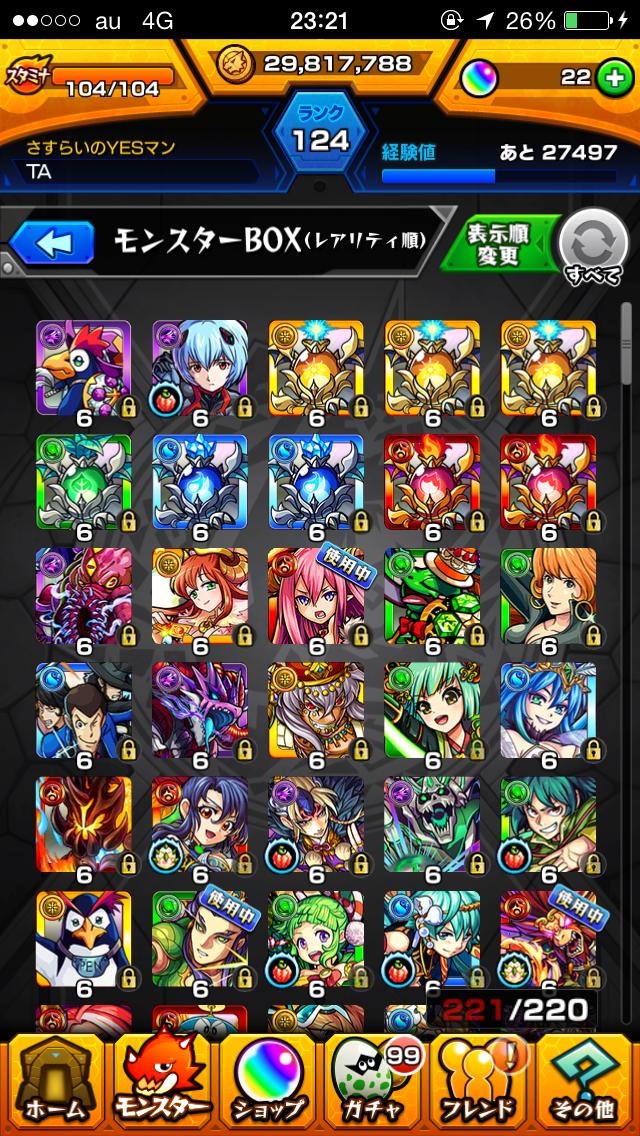The height and width of the screenshot is (1136, 640).
Task: Switch to the ホーム tab
Action: 53,1083
